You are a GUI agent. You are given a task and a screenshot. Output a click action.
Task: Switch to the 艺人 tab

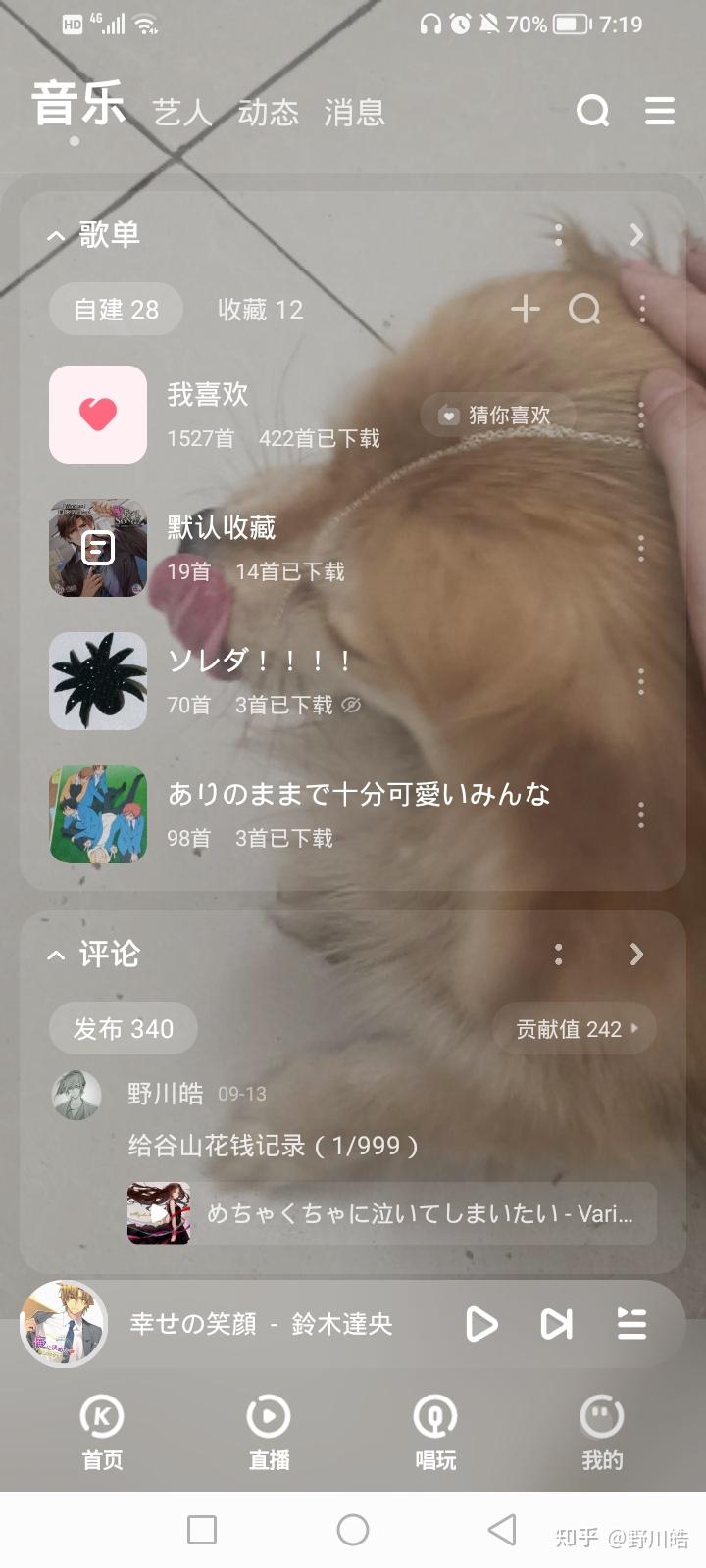(182, 112)
